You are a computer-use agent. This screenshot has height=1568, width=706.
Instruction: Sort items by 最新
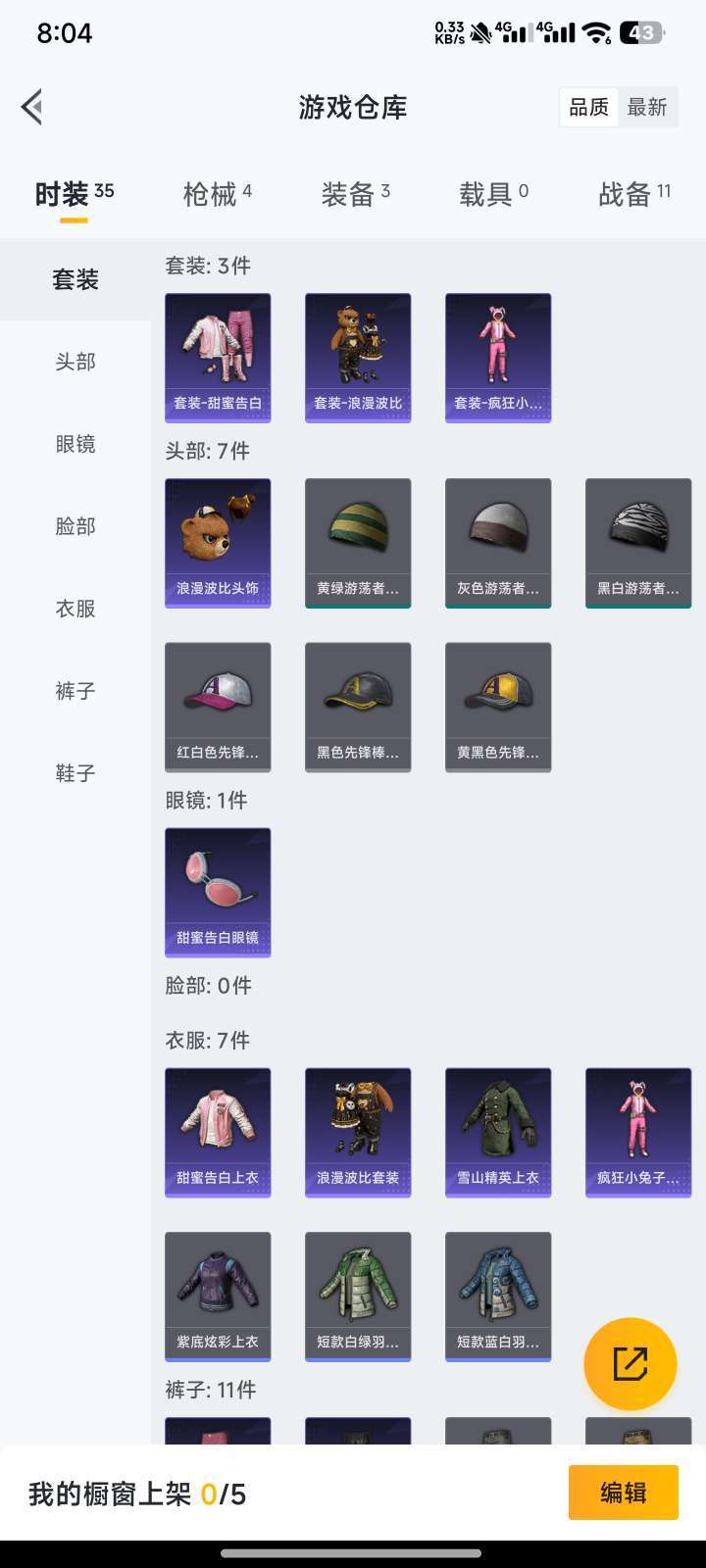647,107
